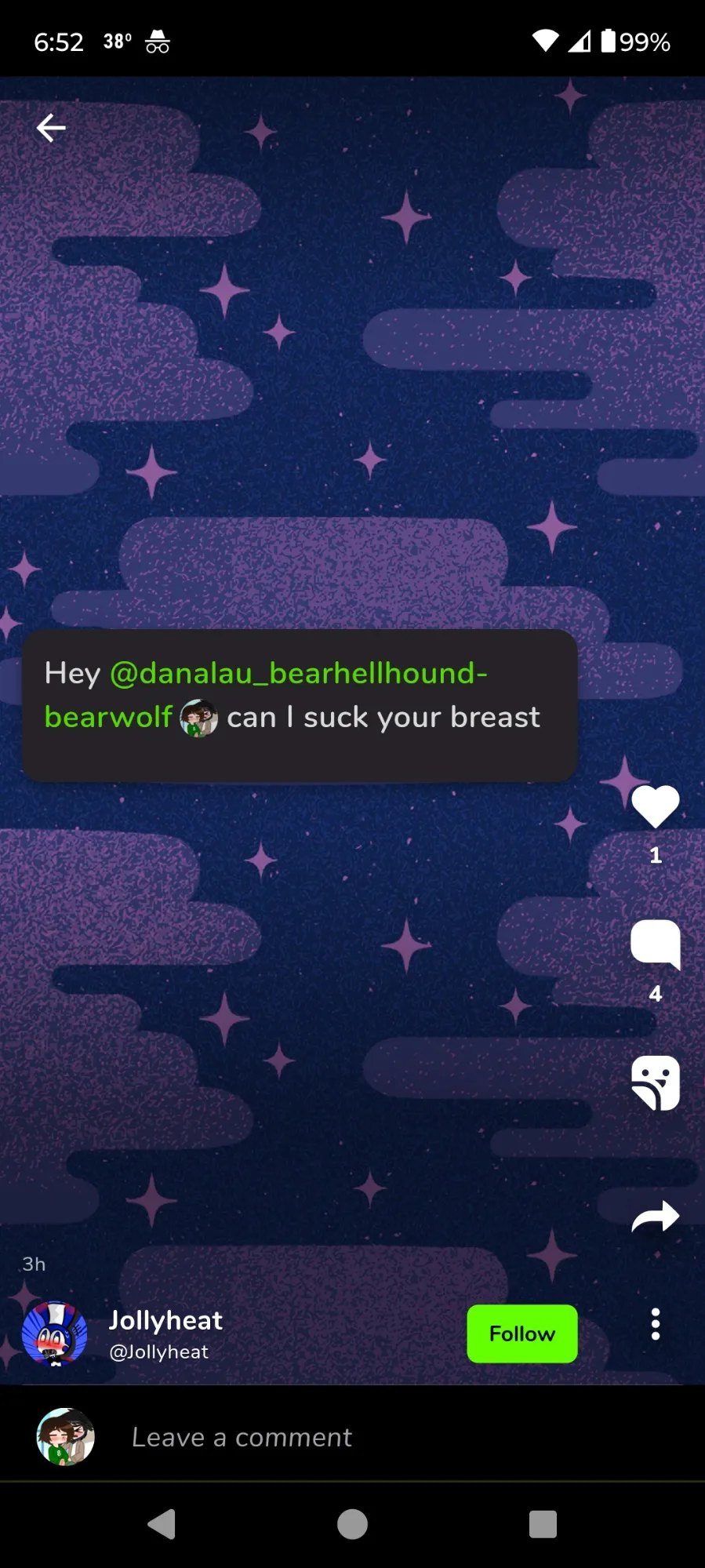Open Jollyheat's profile avatar
This screenshot has width=705, height=1568.
pyautogui.click(x=55, y=1333)
